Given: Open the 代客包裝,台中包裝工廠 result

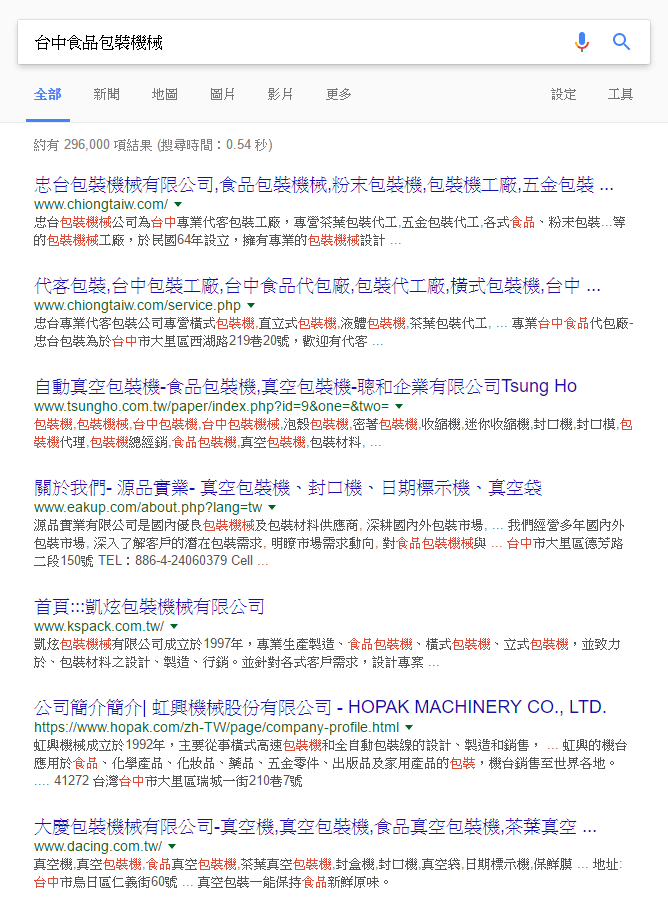Looking at the screenshot, I should click(317, 286).
